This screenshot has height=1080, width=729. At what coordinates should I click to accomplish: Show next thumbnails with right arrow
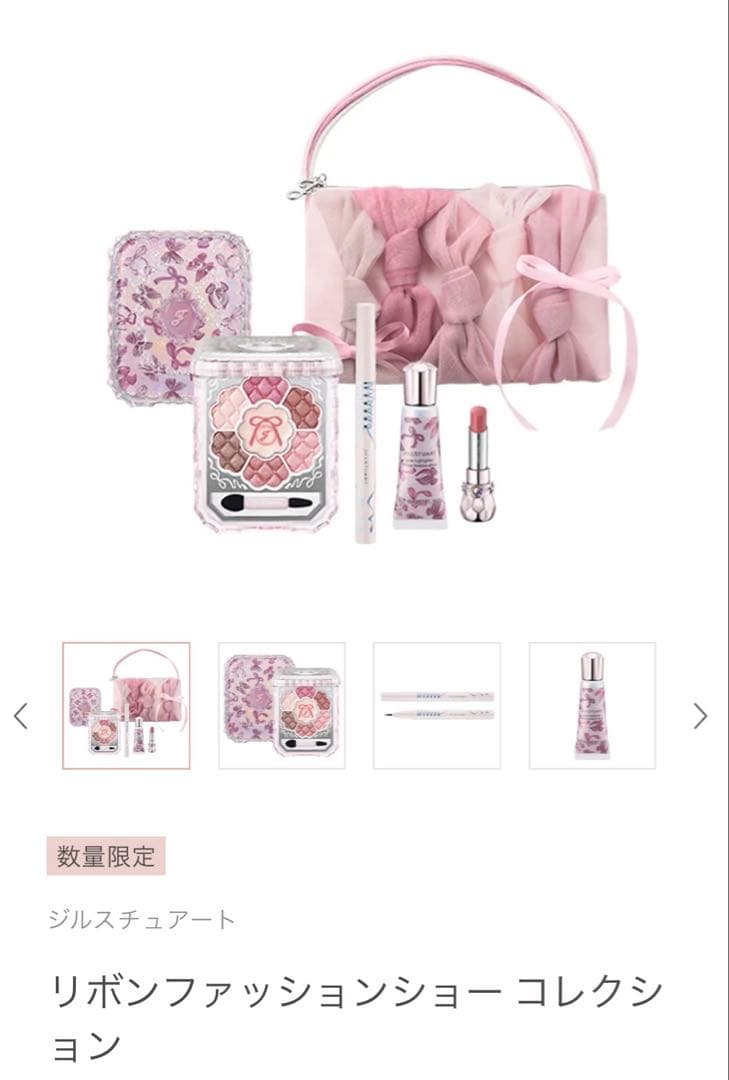[700, 715]
